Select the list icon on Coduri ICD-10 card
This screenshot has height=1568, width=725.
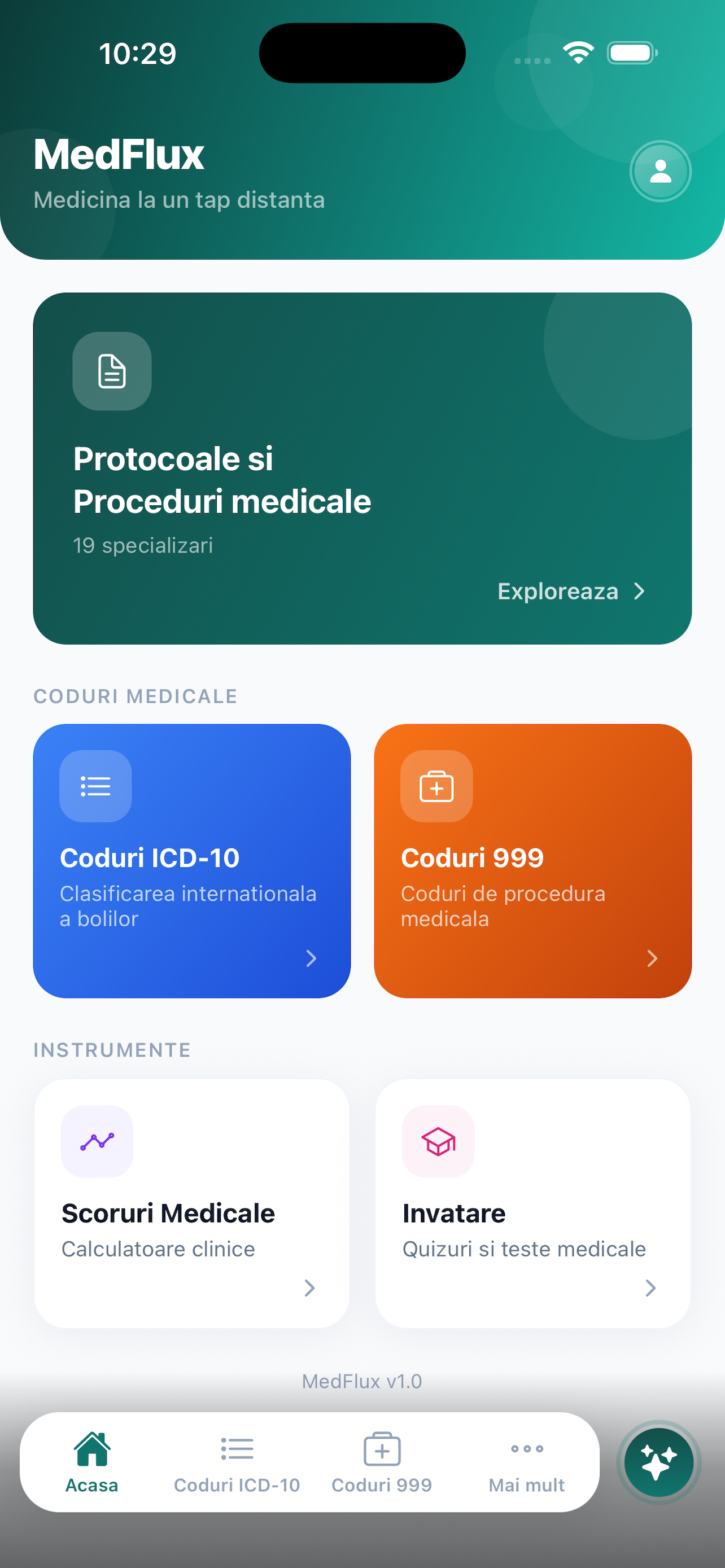click(95, 786)
